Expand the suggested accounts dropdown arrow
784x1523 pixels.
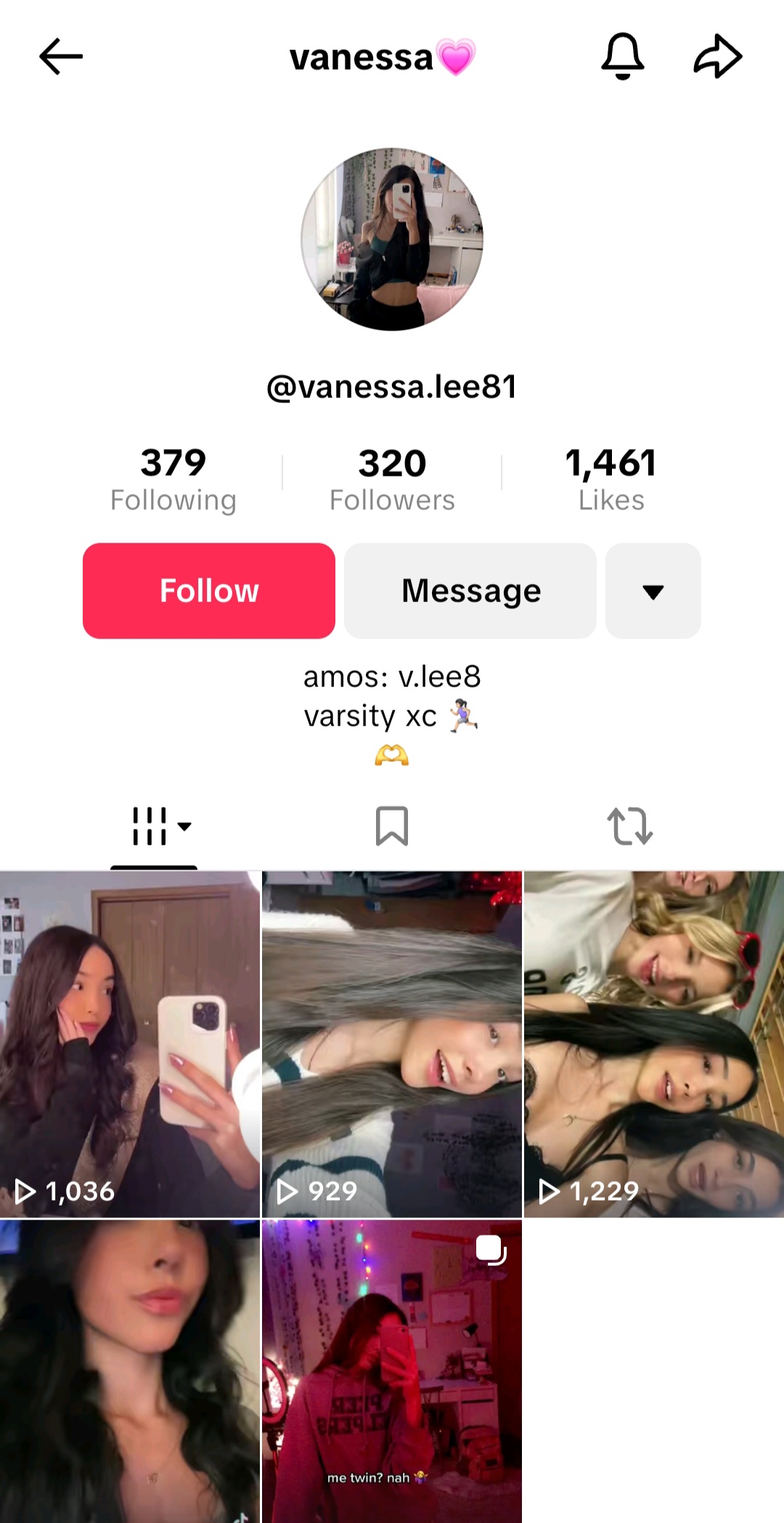point(653,590)
